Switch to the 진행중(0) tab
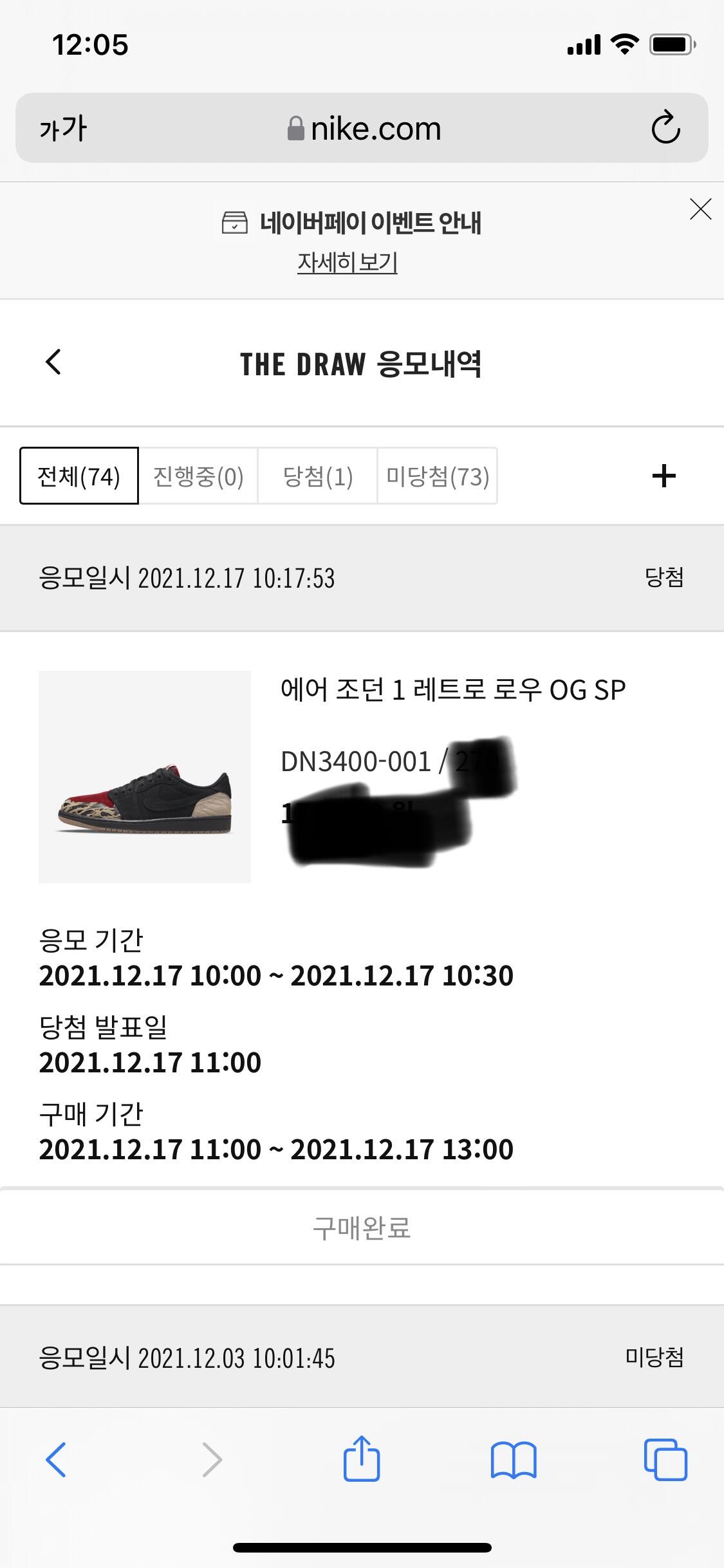 click(198, 476)
